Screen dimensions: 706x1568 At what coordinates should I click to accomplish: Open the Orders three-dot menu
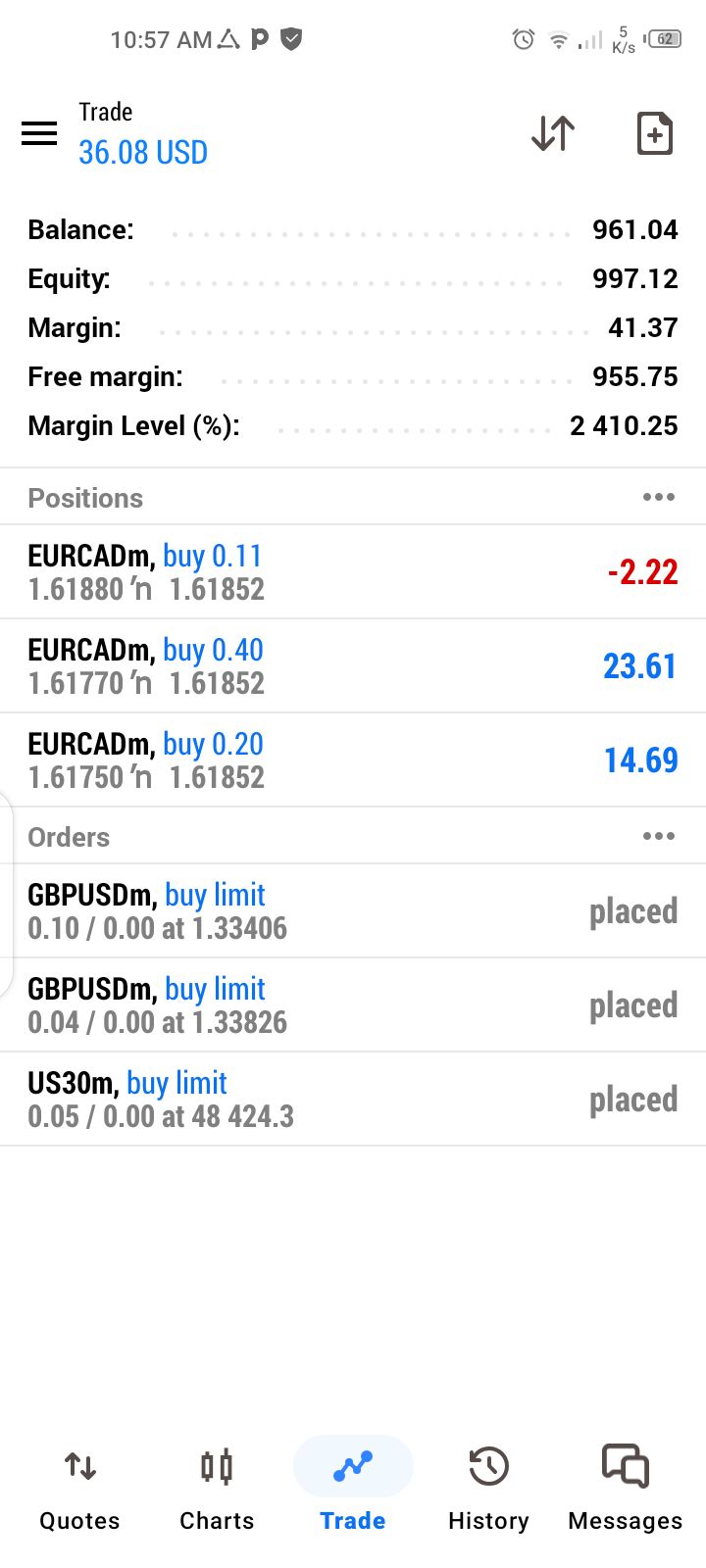[658, 837]
